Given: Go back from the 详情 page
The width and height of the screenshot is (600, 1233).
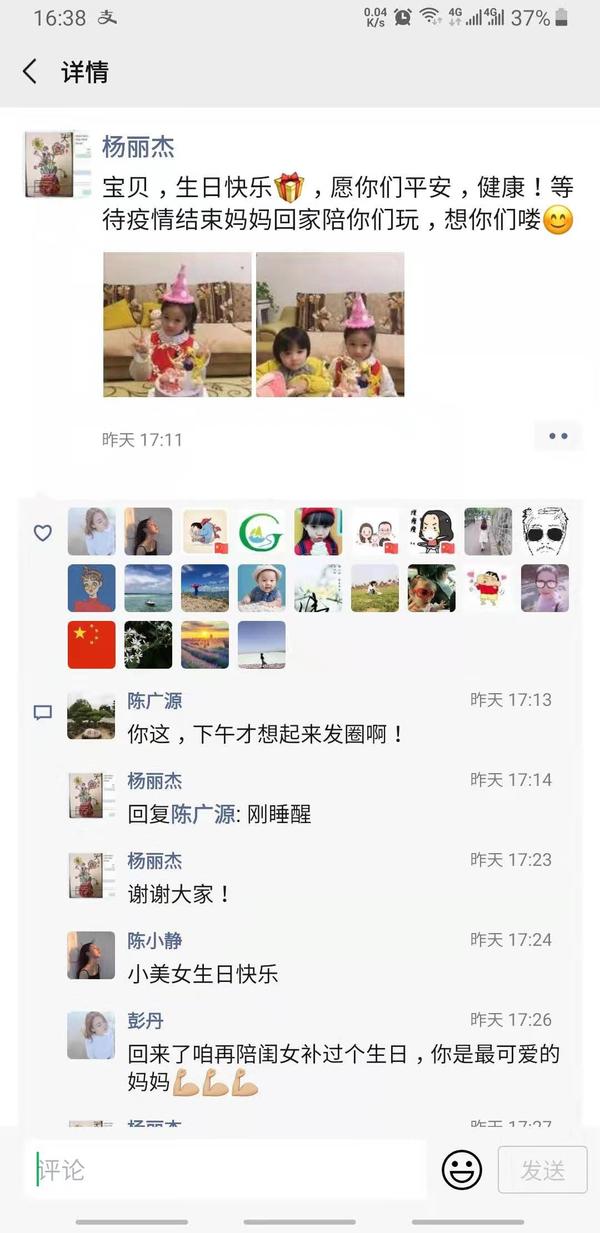Looking at the screenshot, I should (x=30, y=72).
